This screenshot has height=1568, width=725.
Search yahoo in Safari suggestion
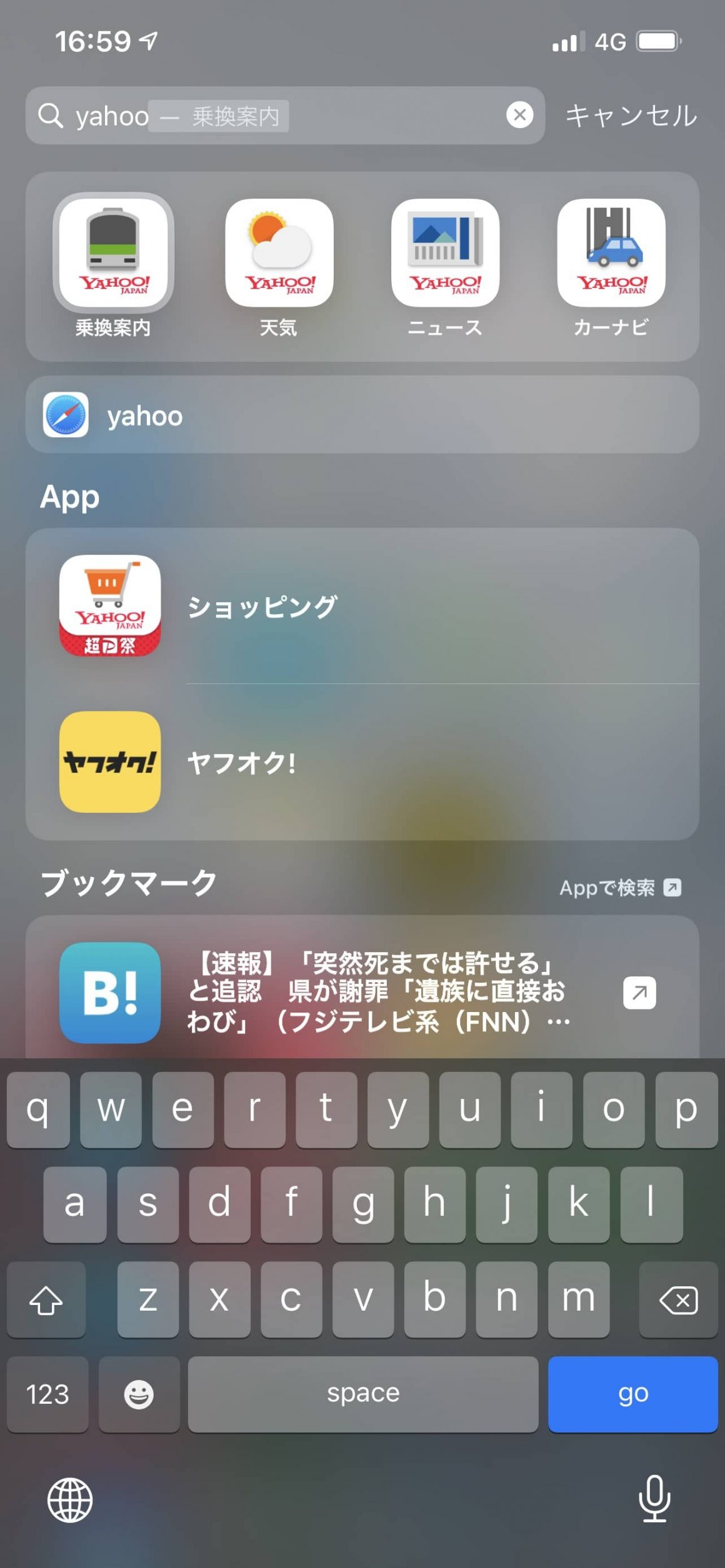361,415
